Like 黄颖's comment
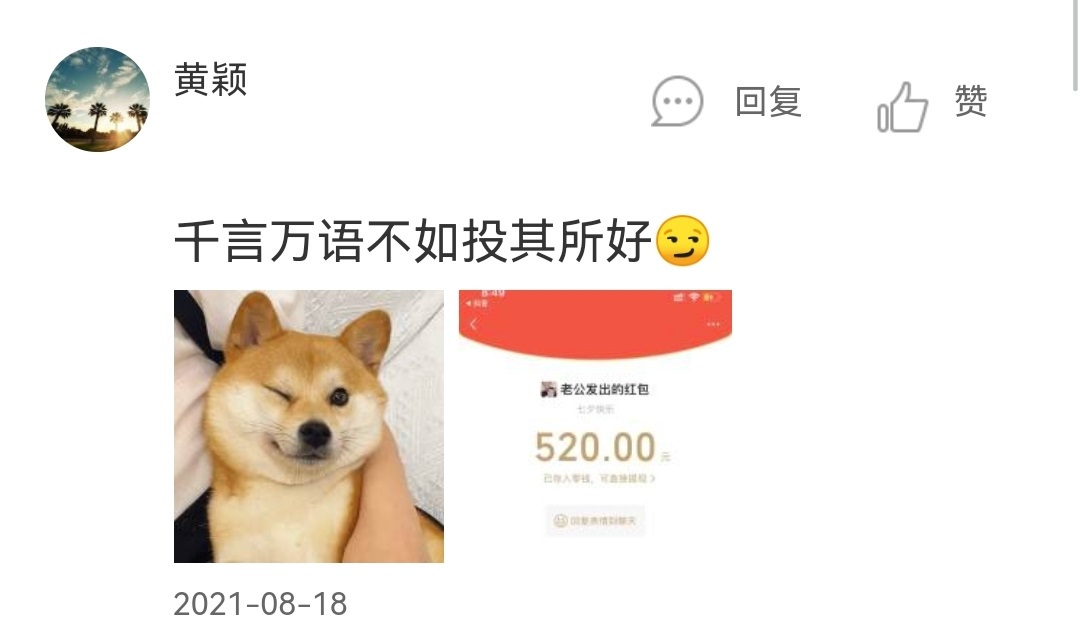This screenshot has height=642, width=1080. 932,105
